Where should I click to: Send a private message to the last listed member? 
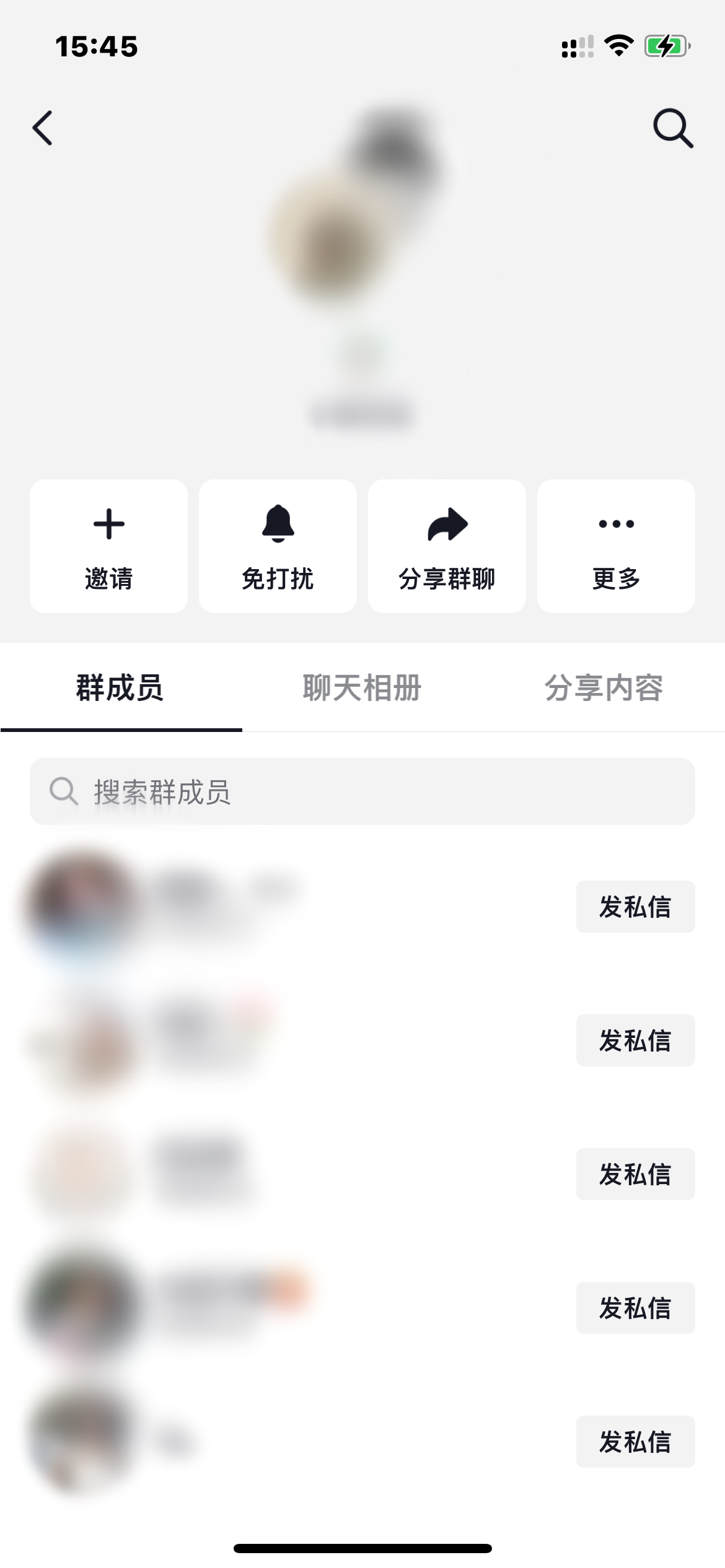[x=635, y=1442]
